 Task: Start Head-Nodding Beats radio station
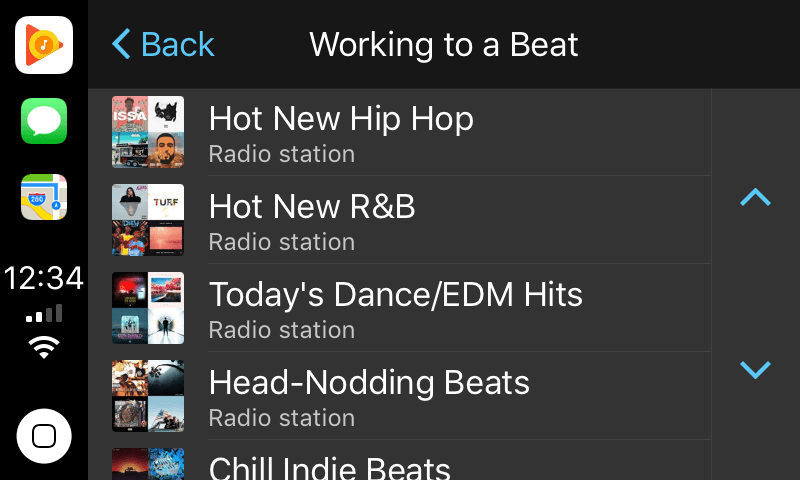point(400,396)
